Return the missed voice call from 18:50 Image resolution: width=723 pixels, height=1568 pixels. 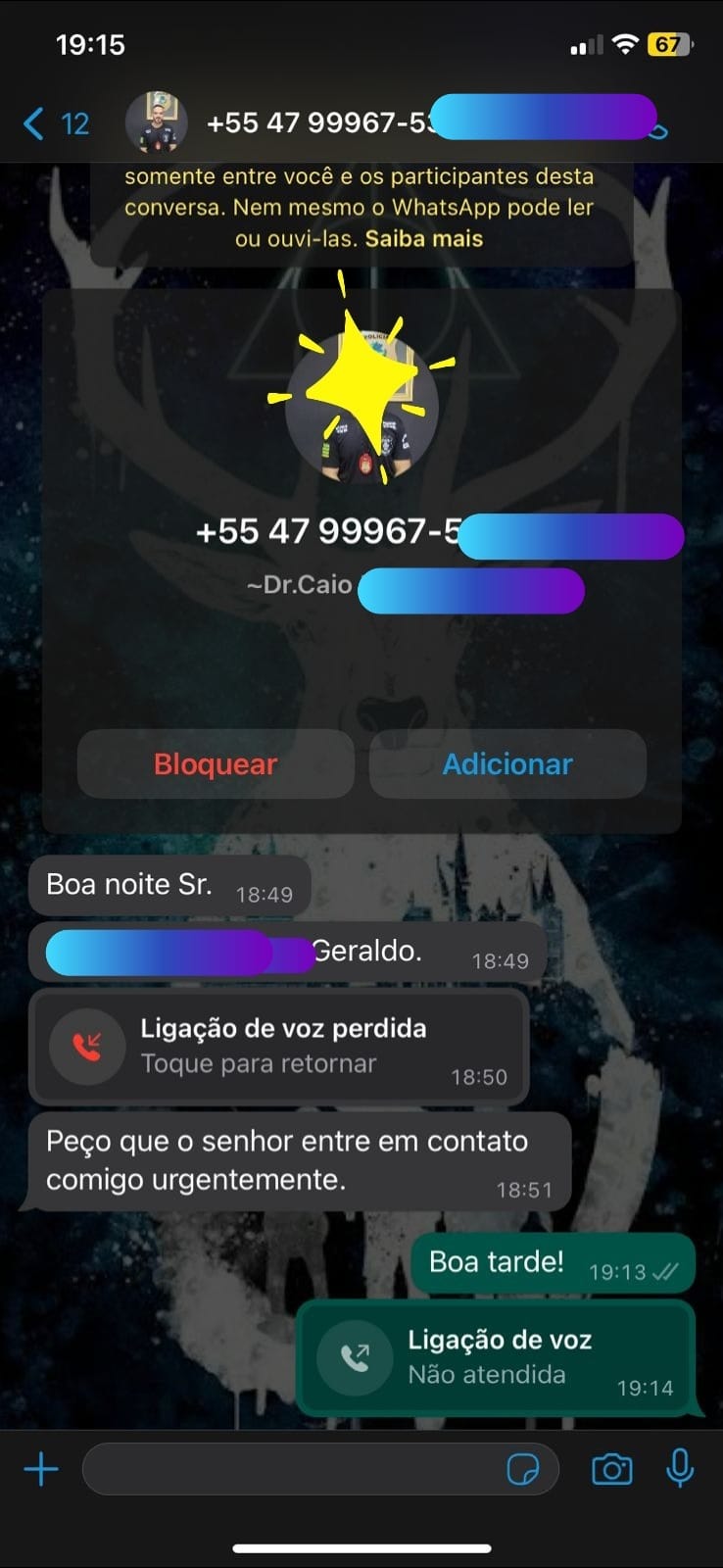click(x=280, y=1047)
